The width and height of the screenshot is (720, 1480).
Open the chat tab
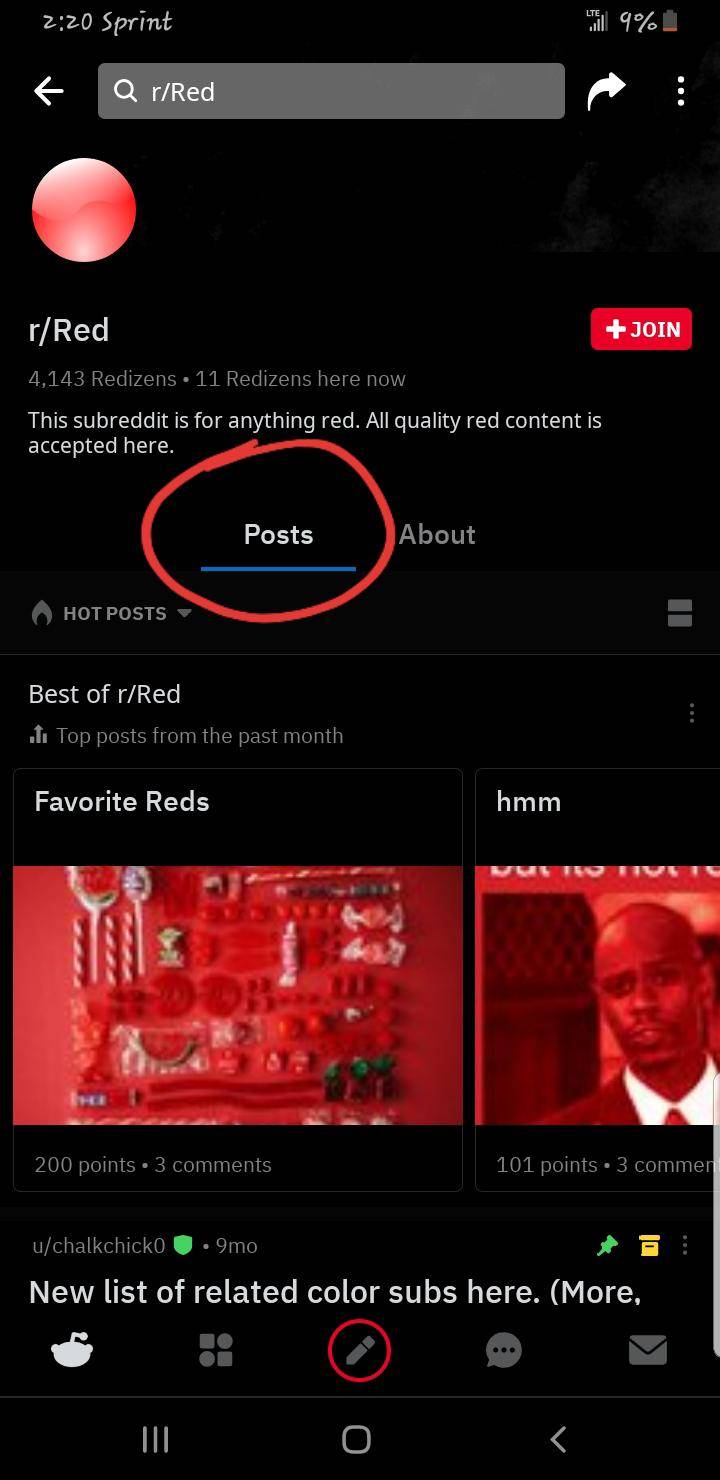503,1351
